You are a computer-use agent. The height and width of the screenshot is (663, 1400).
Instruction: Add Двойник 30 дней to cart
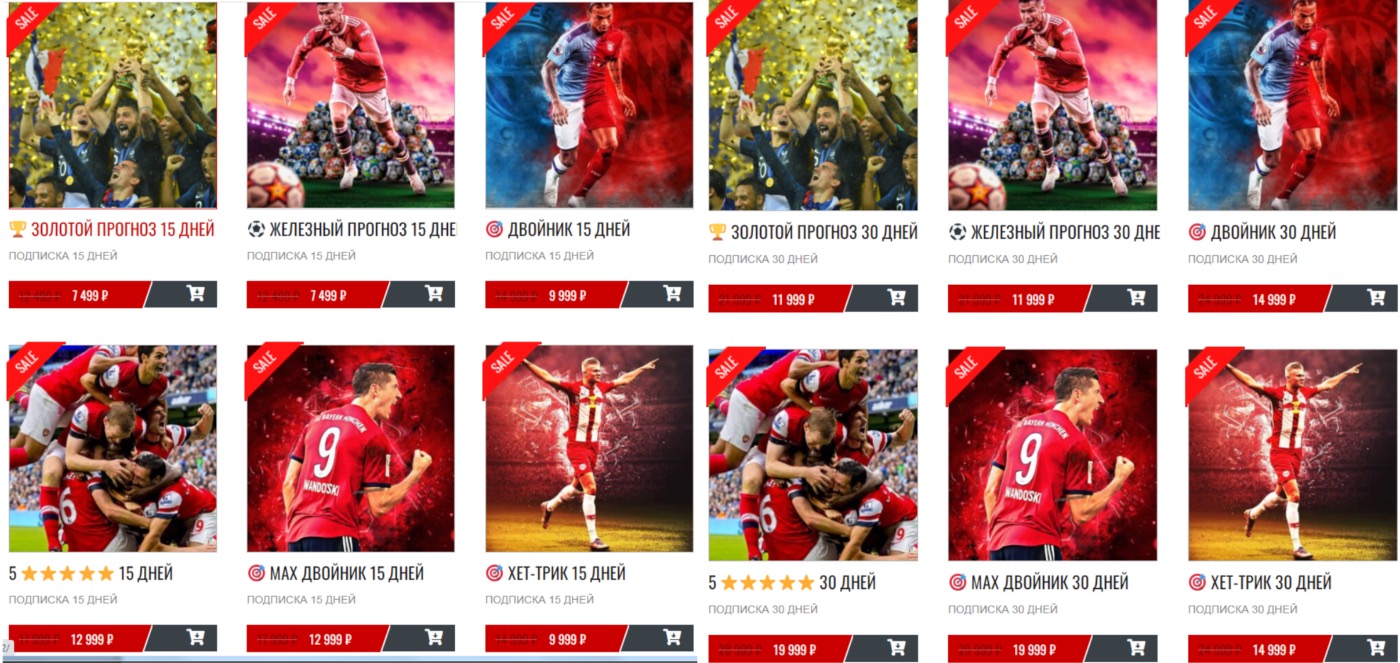point(1376,298)
